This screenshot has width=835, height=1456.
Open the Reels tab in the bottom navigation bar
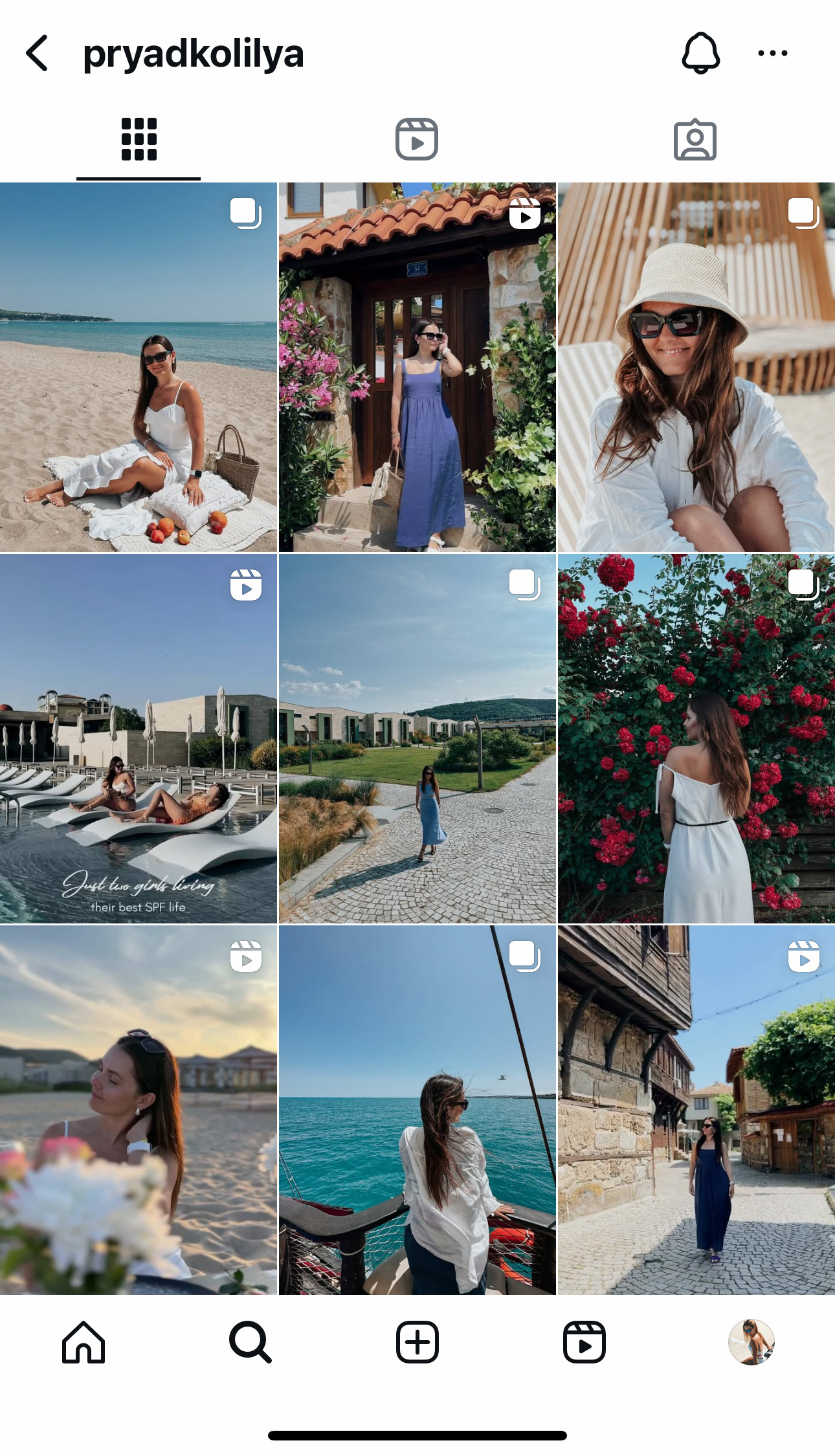tap(584, 1342)
